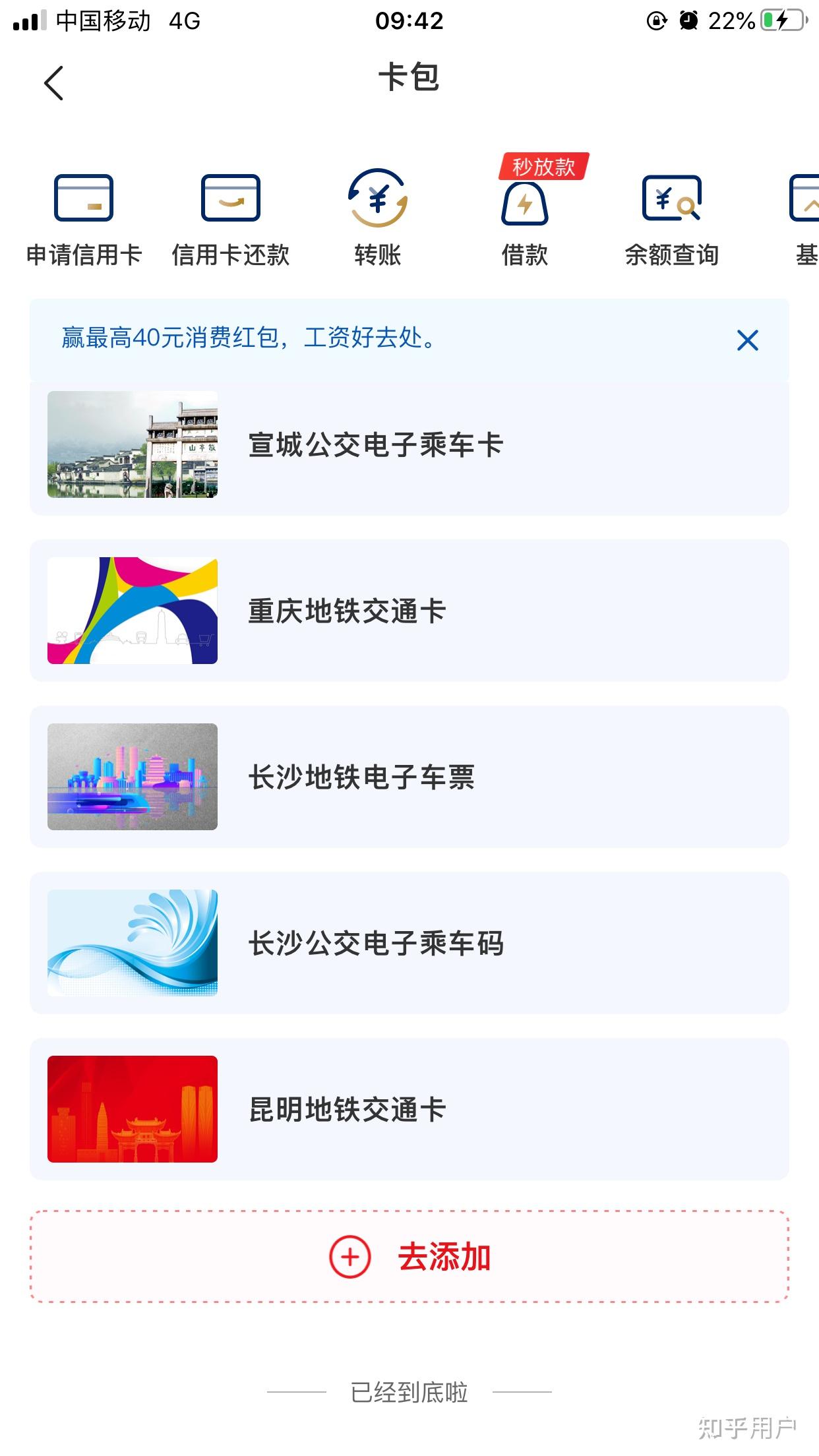
Task: Select 重庆地铁交通卡
Action: 409,611
